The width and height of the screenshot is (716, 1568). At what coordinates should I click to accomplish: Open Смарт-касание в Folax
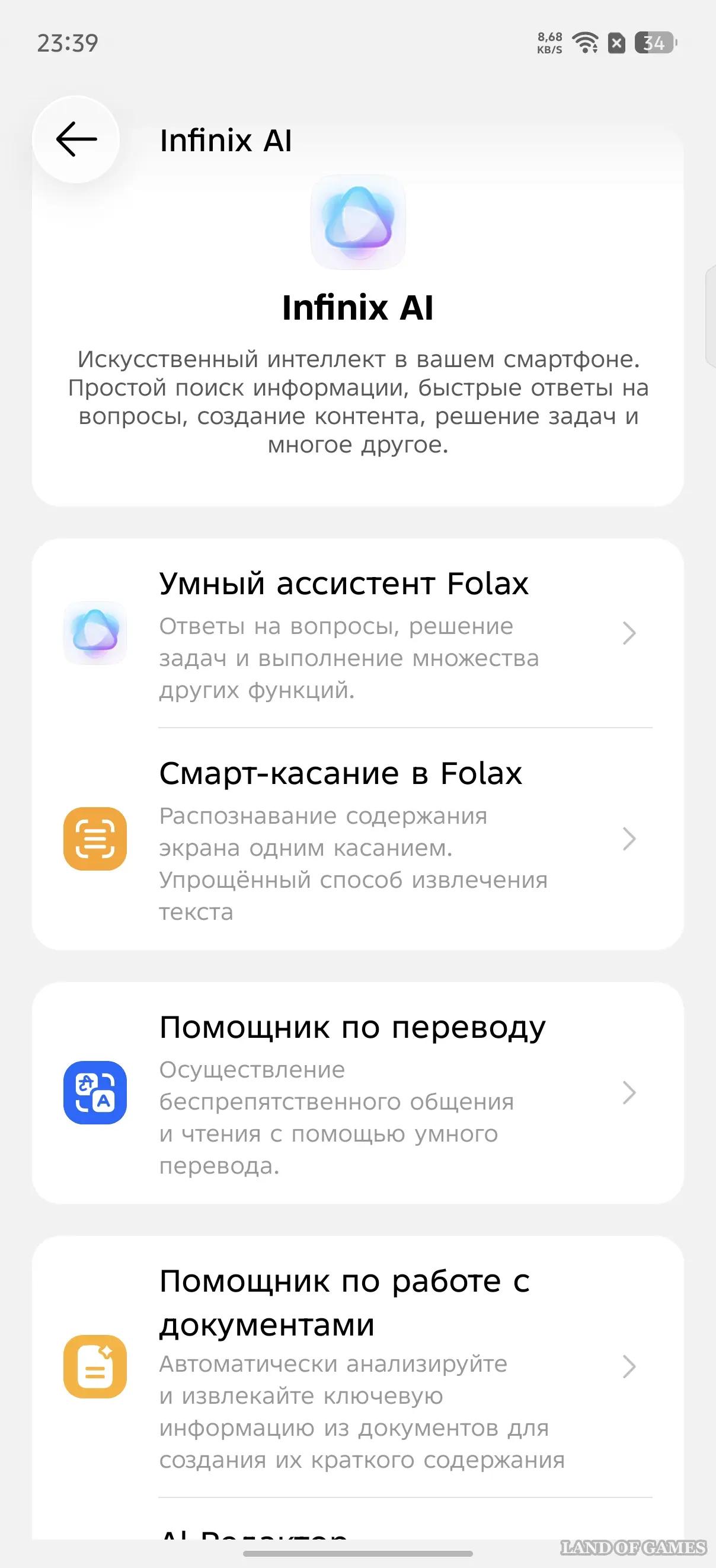(357, 839)
